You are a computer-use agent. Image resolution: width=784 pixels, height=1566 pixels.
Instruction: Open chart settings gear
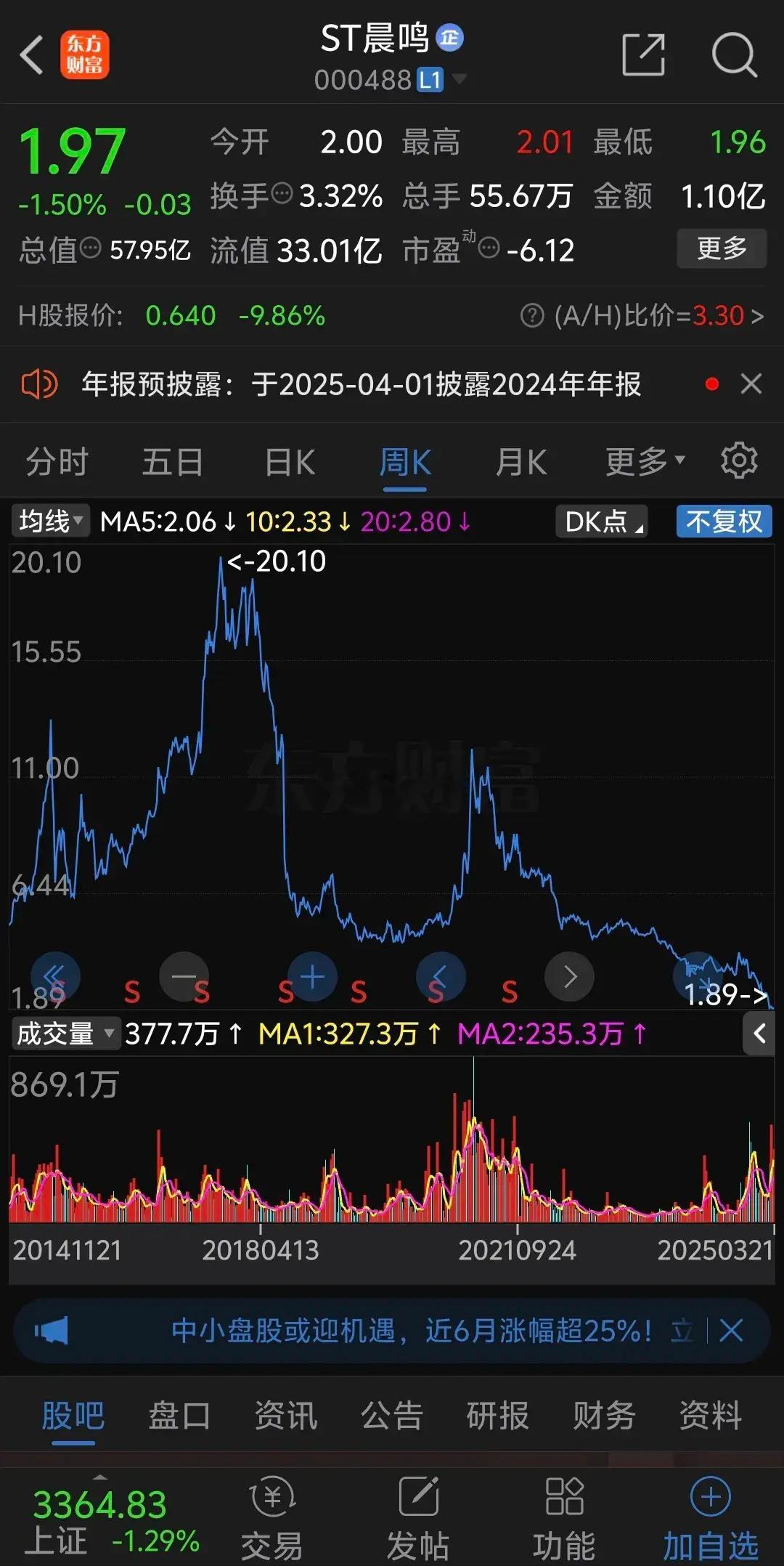tap(739, 461)
